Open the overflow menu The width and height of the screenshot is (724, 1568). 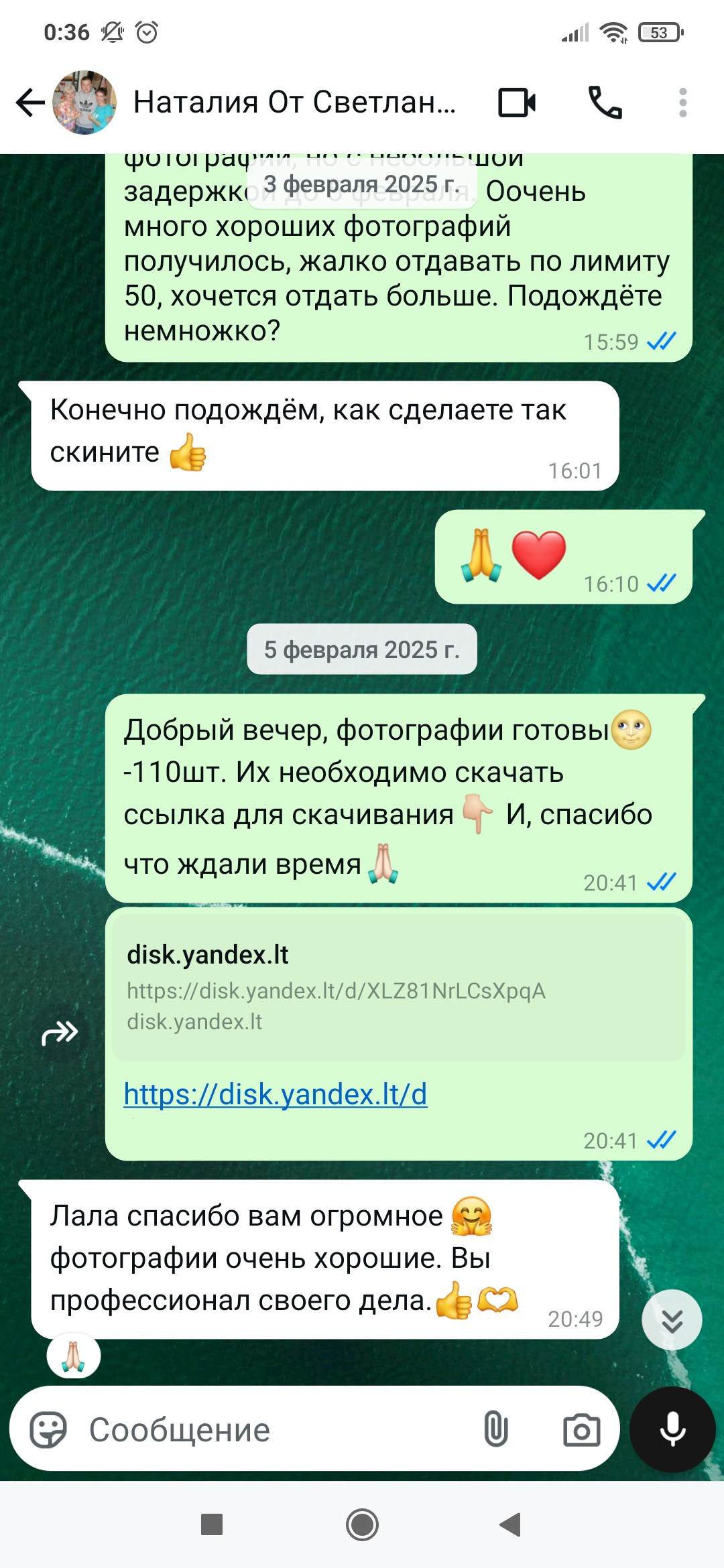coord(682,103)
